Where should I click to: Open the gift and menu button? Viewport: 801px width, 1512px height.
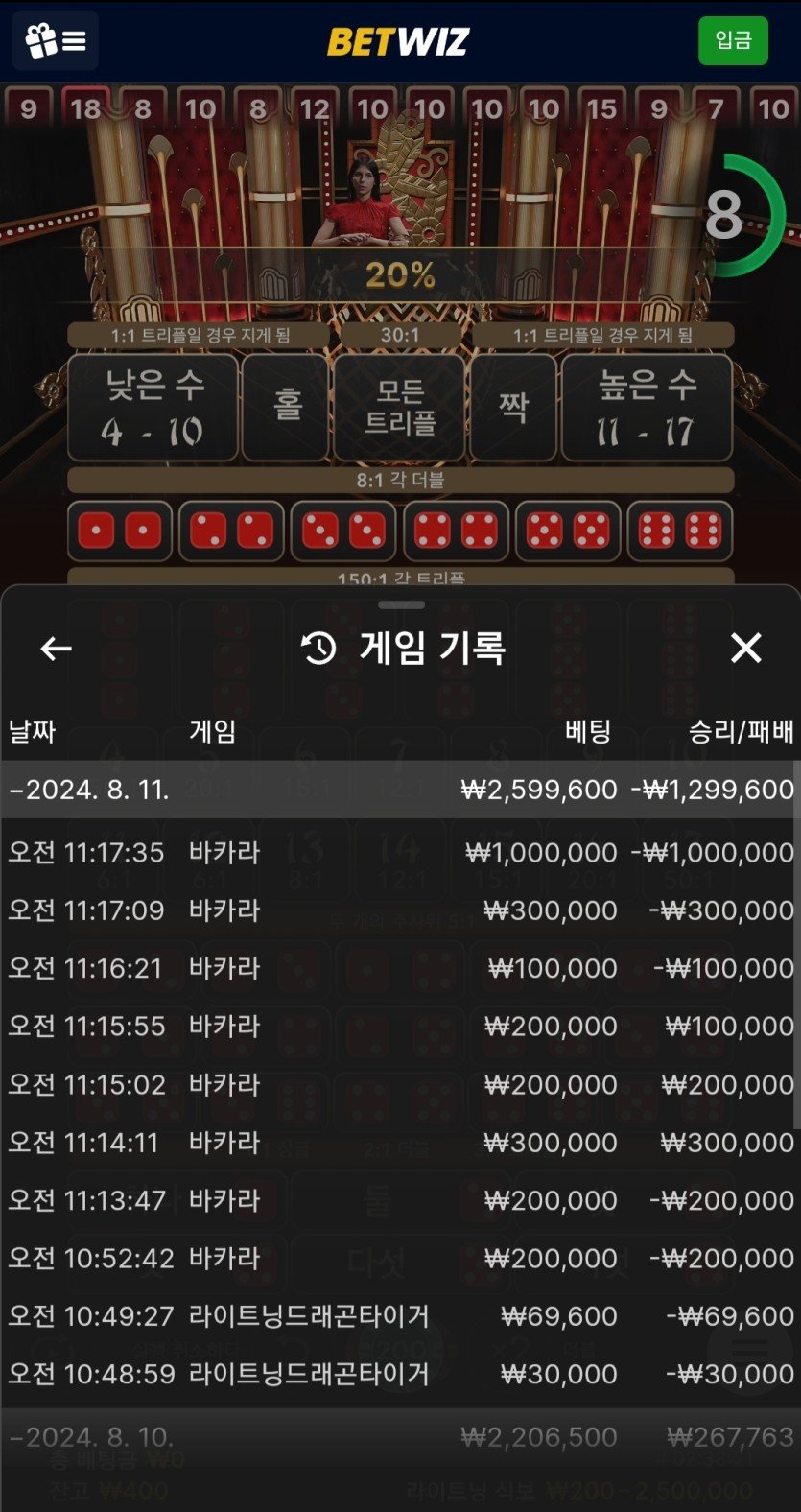56,40
